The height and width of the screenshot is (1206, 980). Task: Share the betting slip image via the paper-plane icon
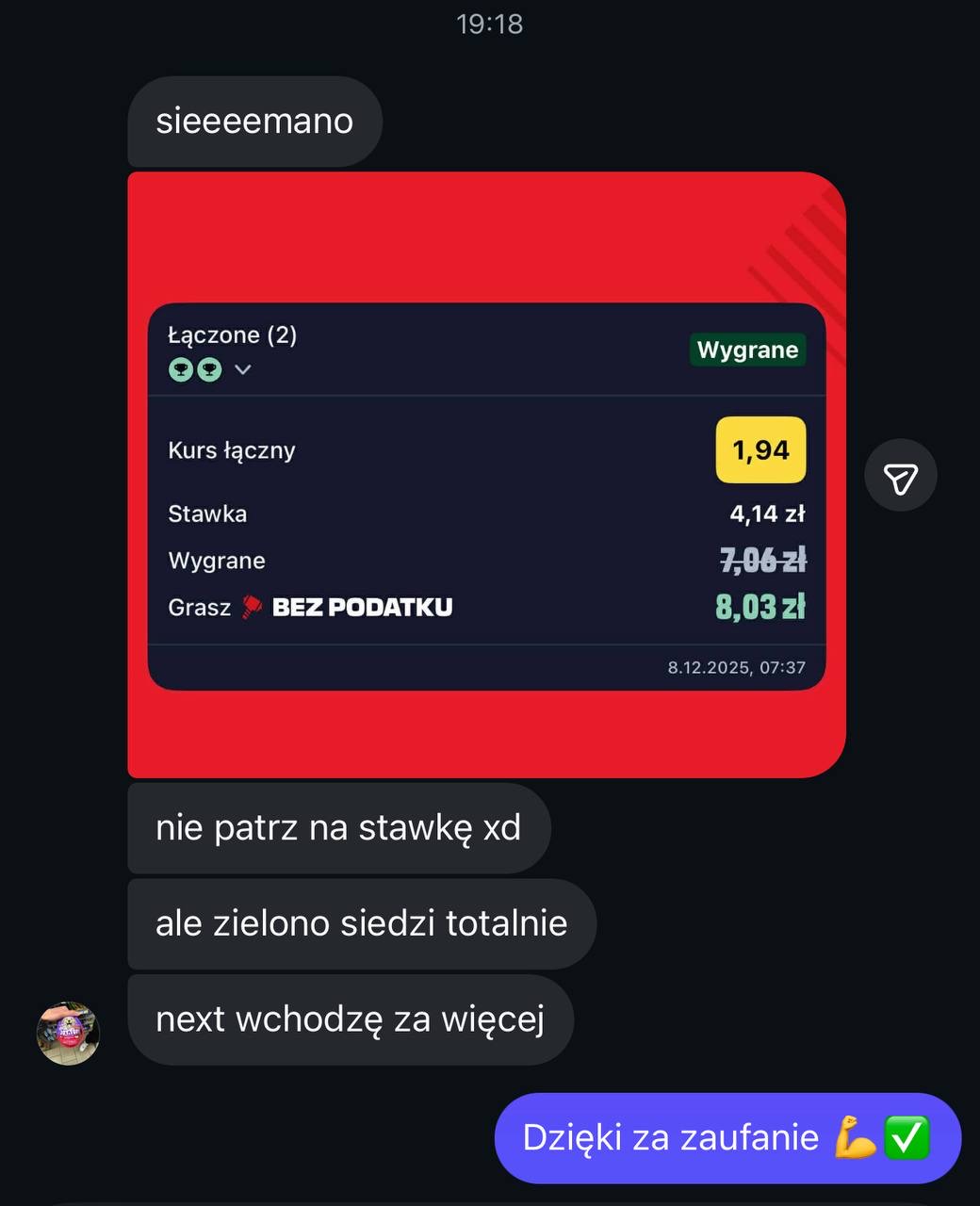pos(900,476)
